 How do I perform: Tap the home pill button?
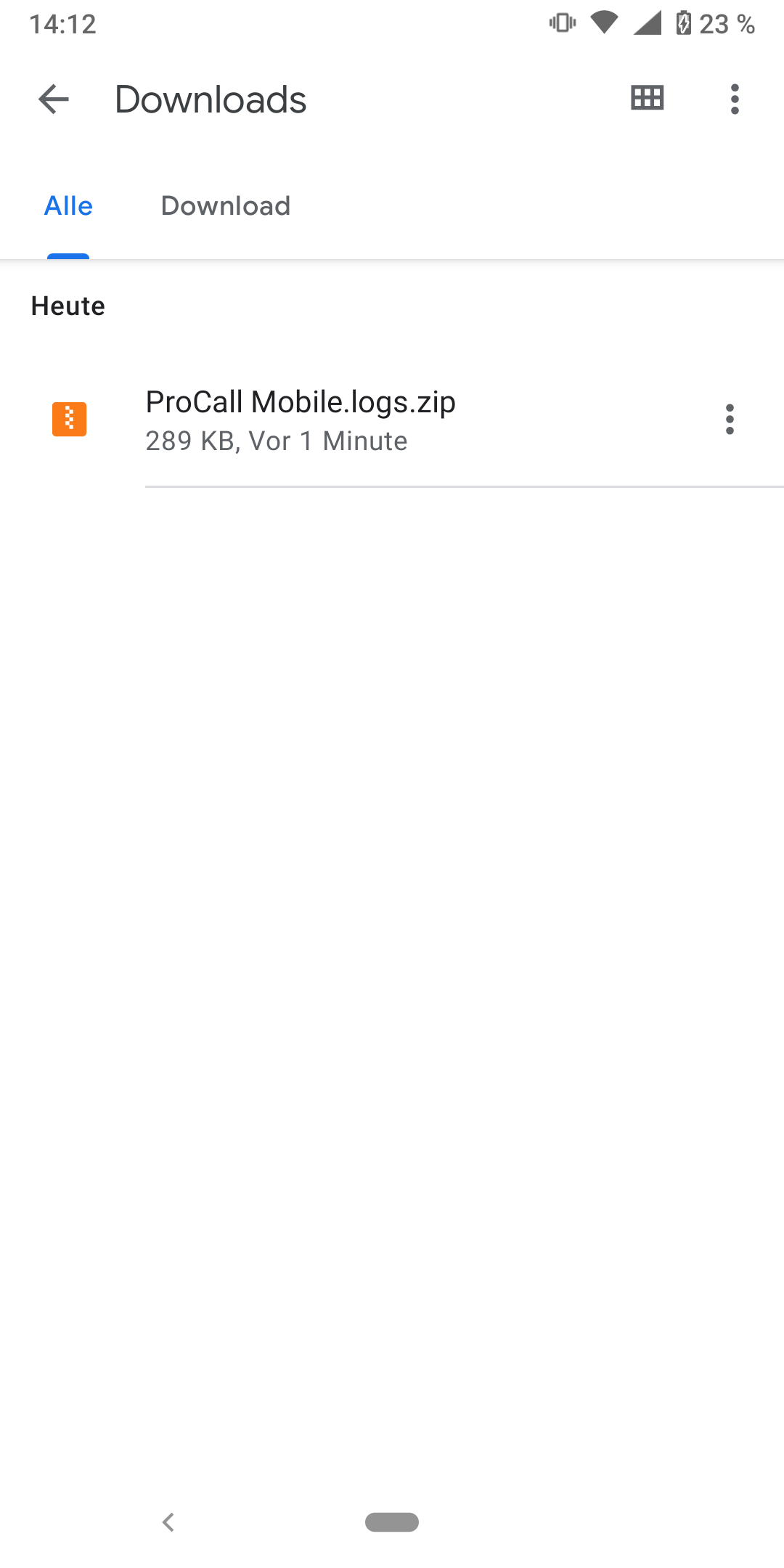[x=392, y=1522]
